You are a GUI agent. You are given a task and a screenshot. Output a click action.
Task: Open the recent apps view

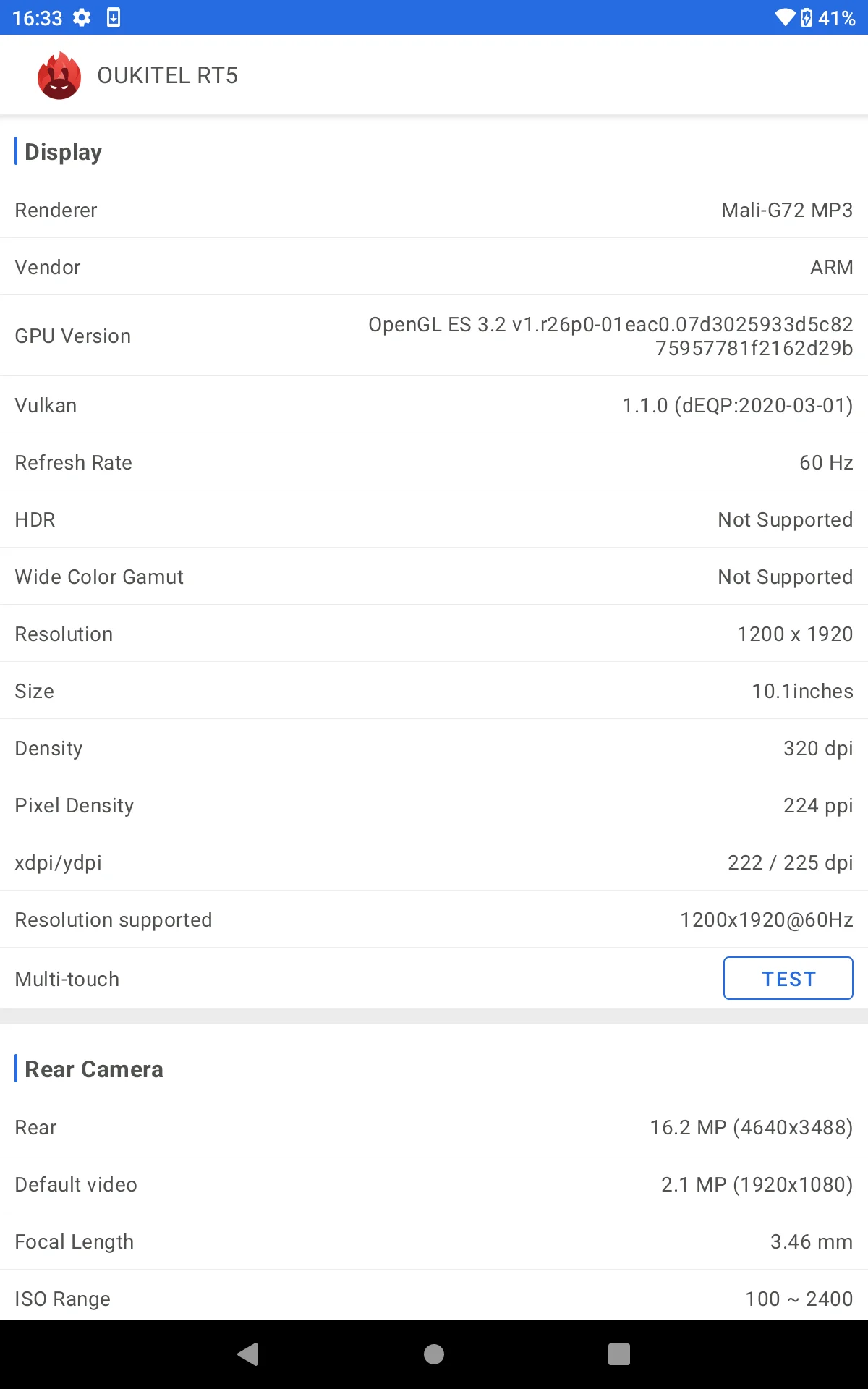pyautogui.click(x=618, y=1354)
